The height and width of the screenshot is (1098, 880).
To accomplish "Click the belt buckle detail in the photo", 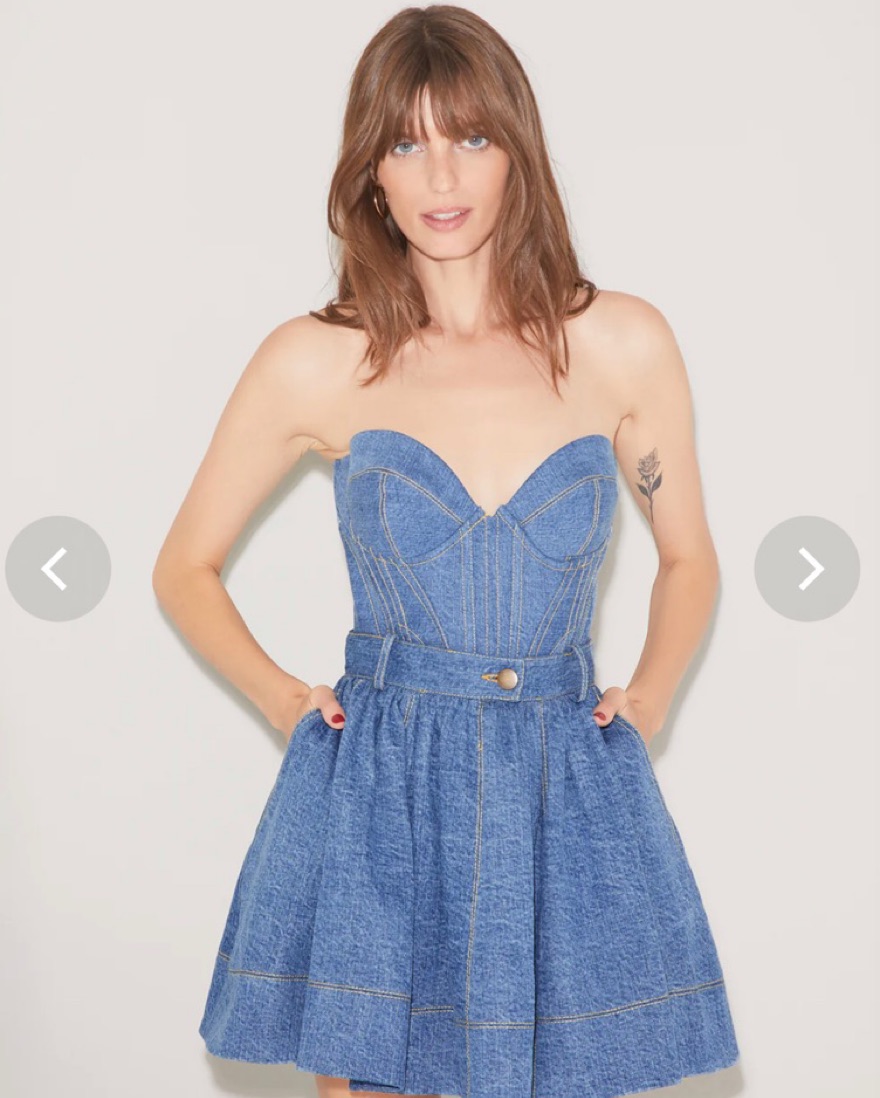I will click(508, 678).
